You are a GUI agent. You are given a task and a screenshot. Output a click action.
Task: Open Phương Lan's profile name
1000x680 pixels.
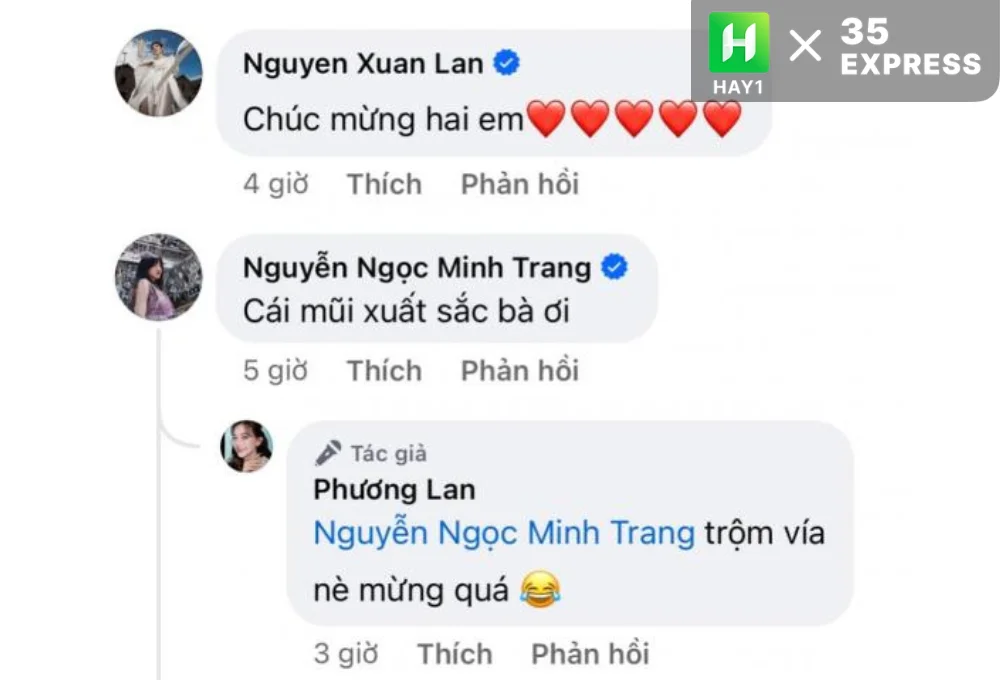(x=394, y=490)
